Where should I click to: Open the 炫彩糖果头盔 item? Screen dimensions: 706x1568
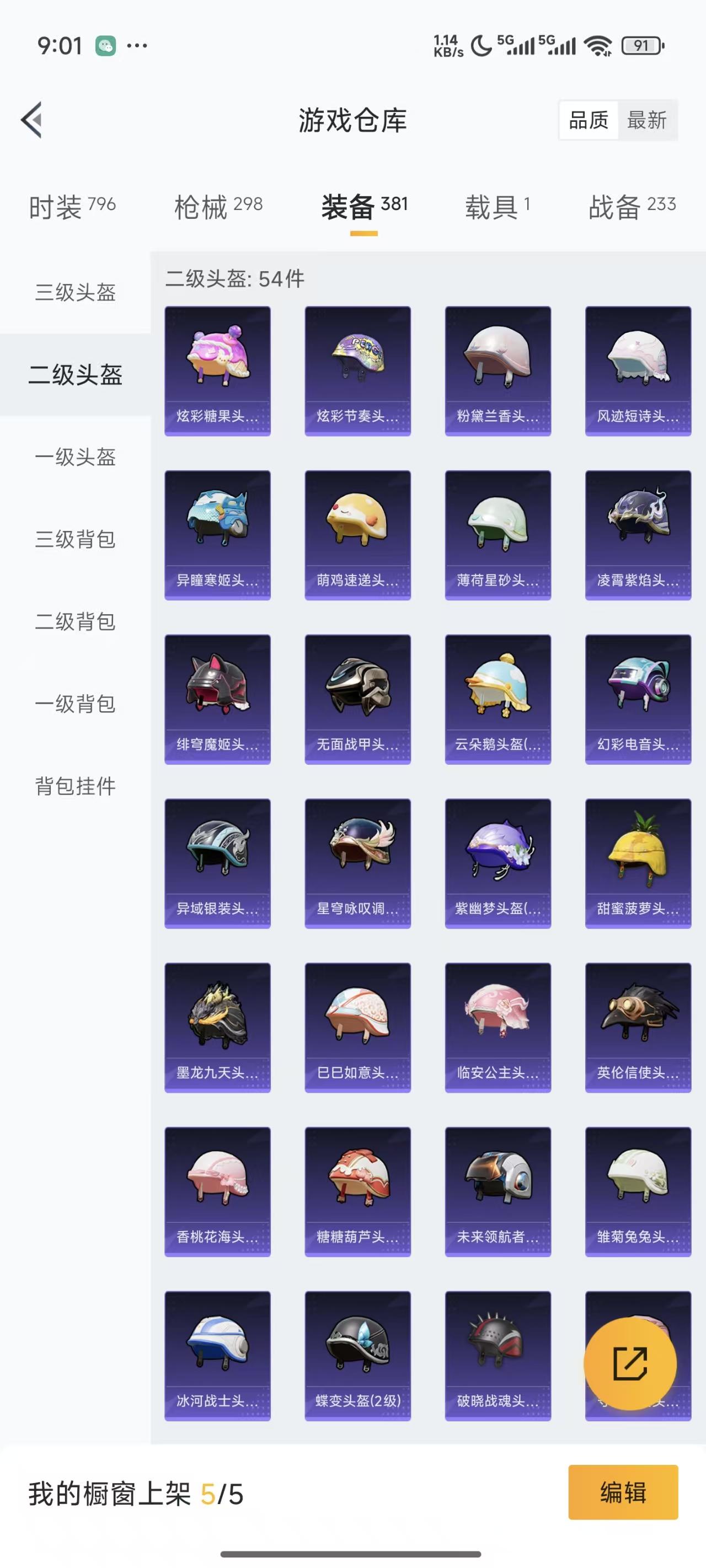(217, 370)
